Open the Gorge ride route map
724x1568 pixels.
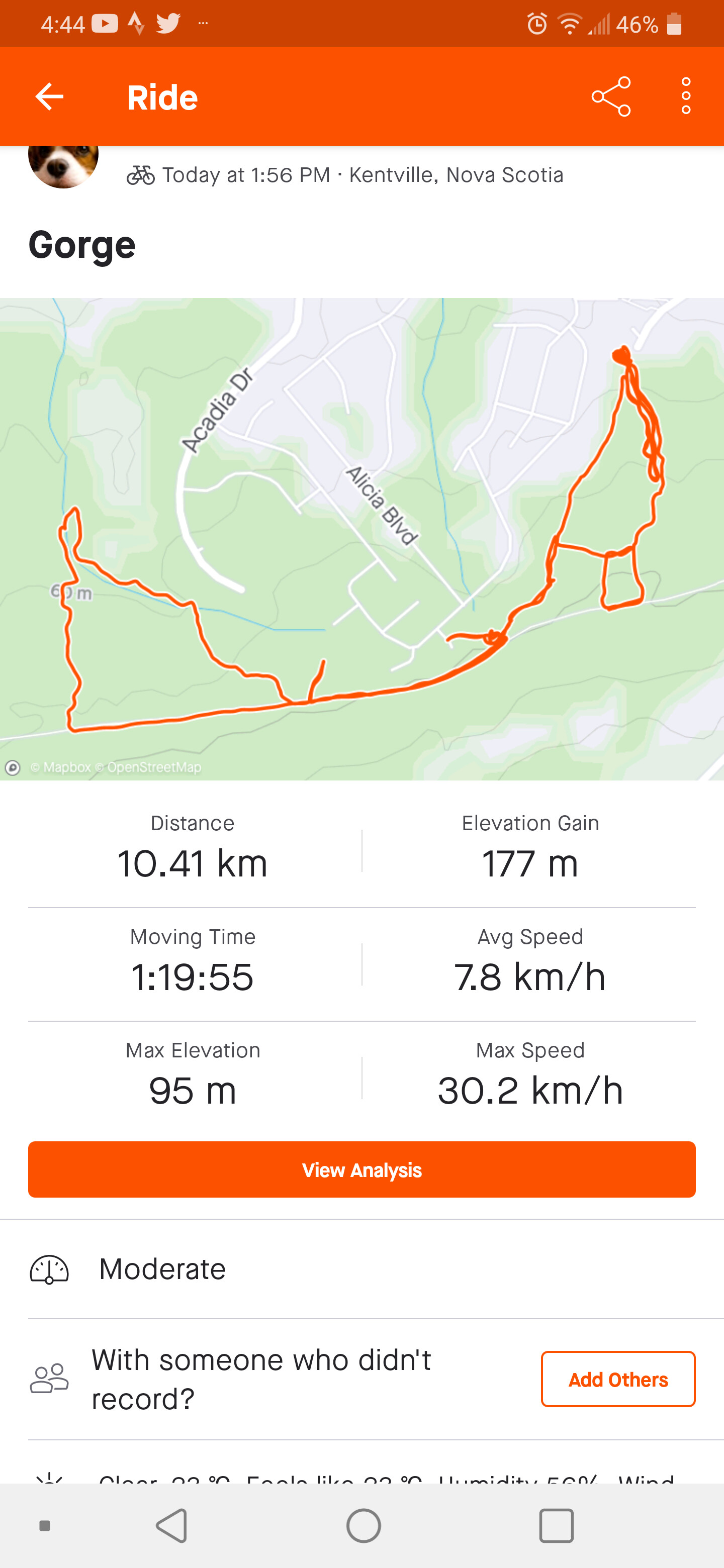coord(361,539)
